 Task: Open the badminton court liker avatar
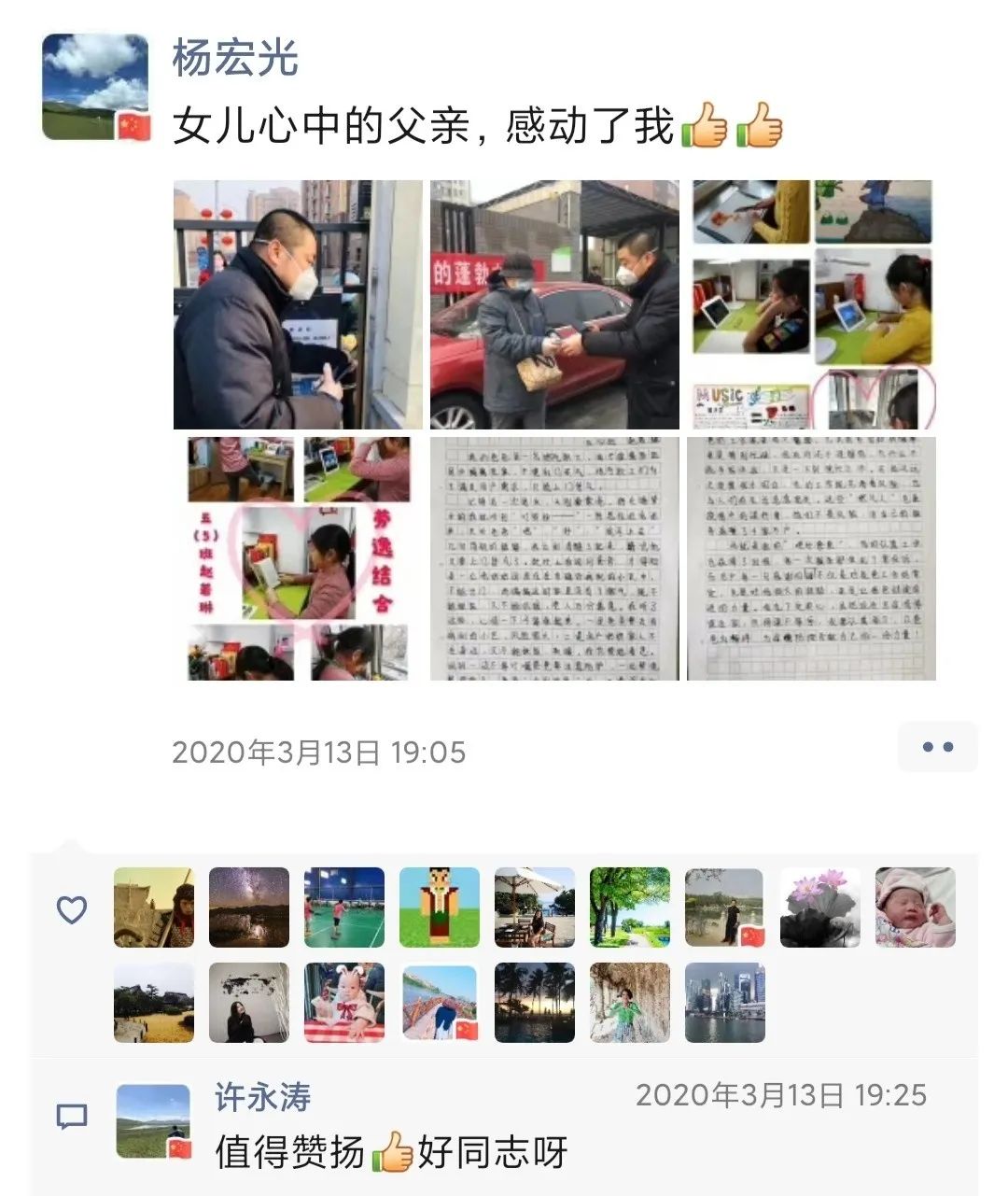pos(344,908)
